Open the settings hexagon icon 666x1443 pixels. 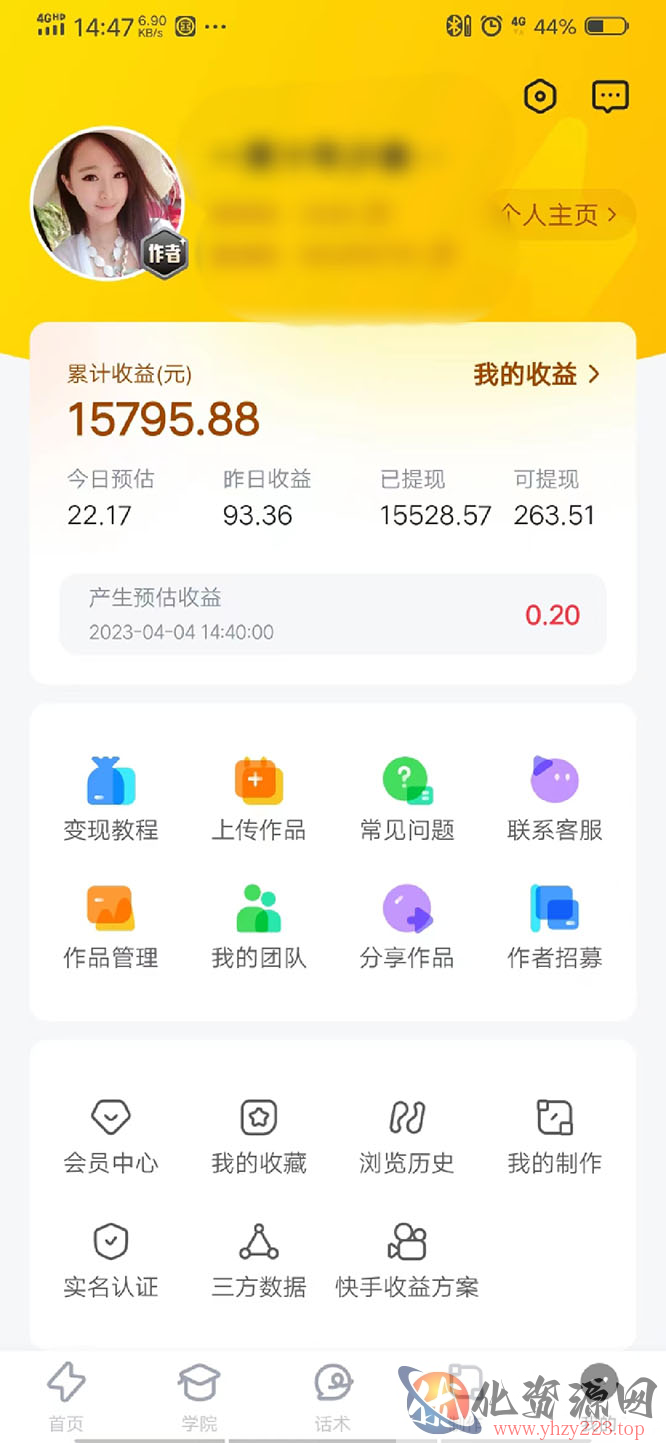point(540,97)
